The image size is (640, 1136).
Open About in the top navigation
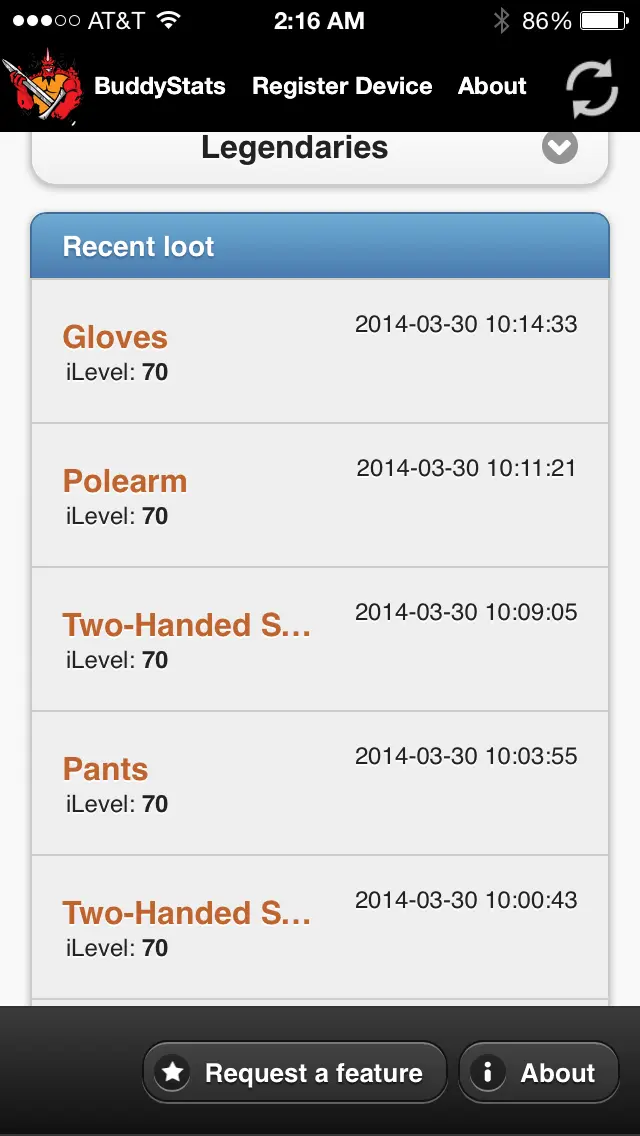[492, 86]
